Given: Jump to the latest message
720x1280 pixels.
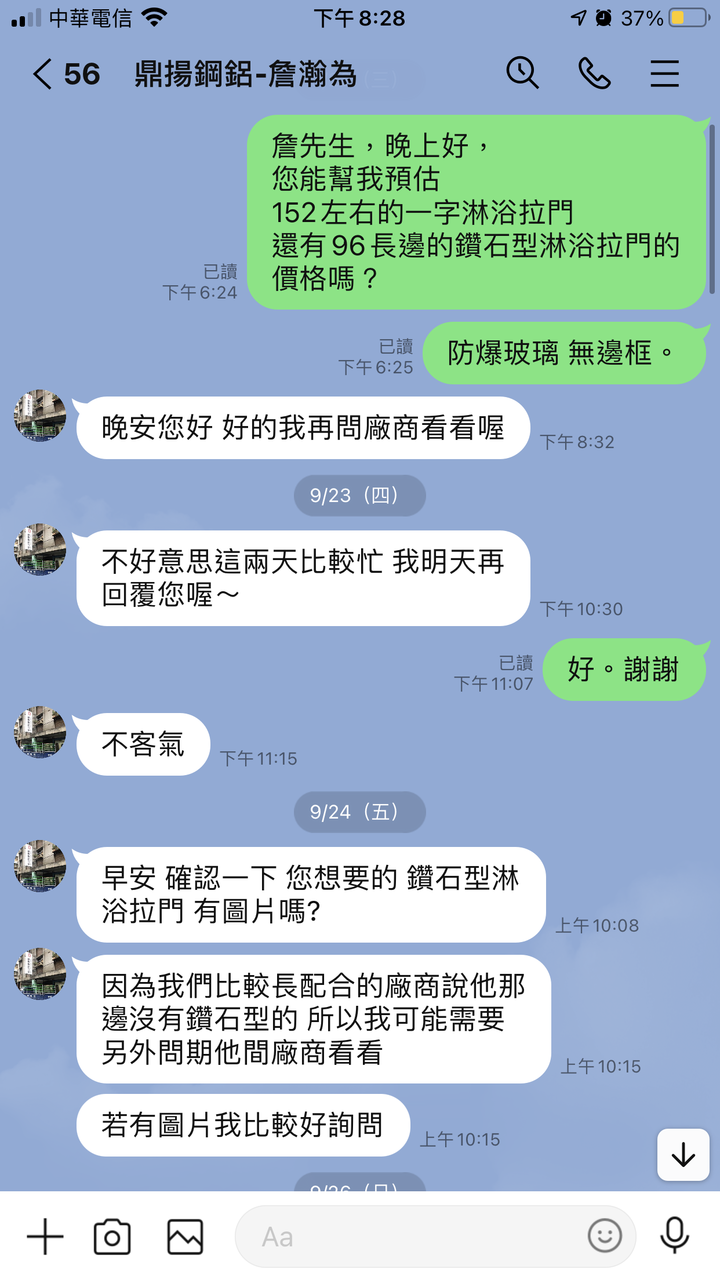Looking at the screenshot, I should (x=683, y=1155).
